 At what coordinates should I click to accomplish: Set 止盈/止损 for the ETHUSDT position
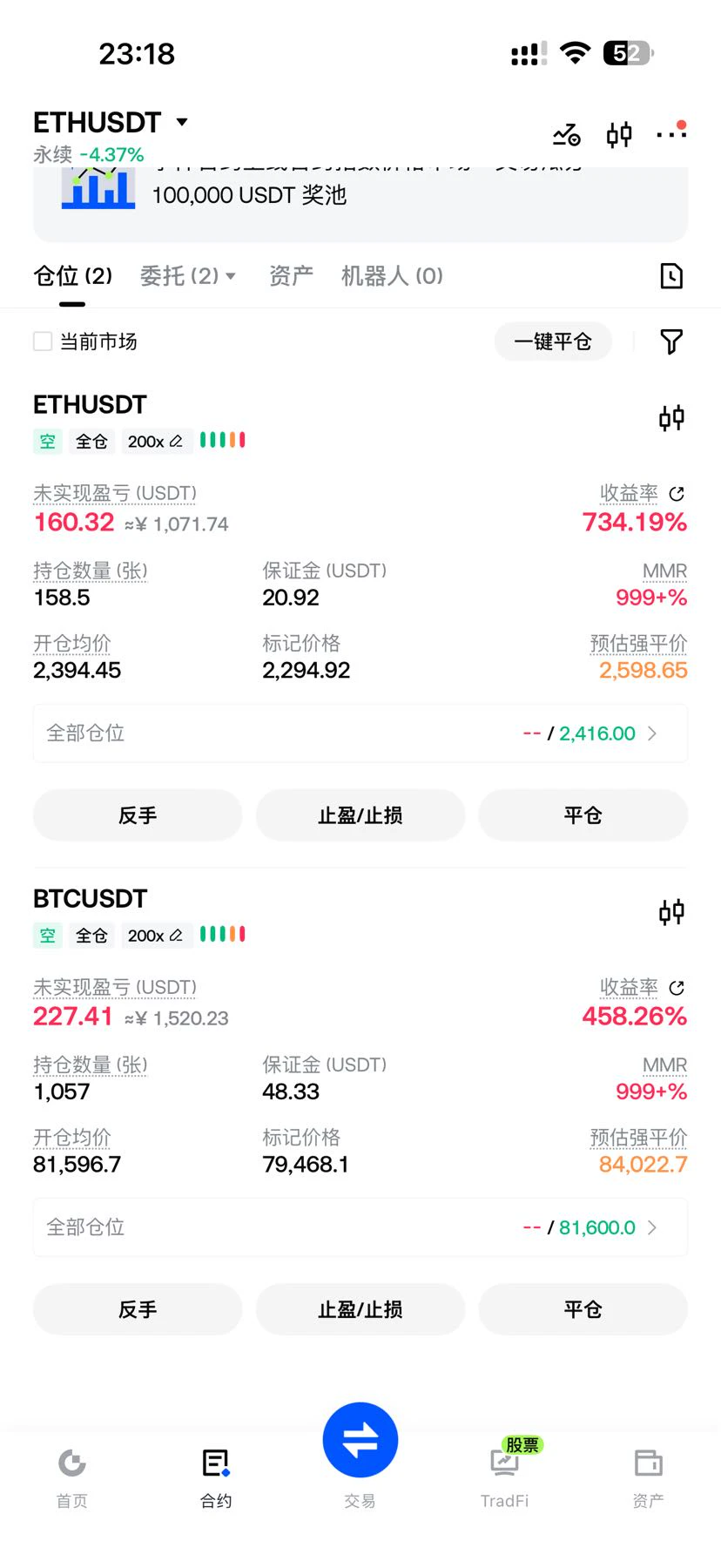click(x=360, y=815)
